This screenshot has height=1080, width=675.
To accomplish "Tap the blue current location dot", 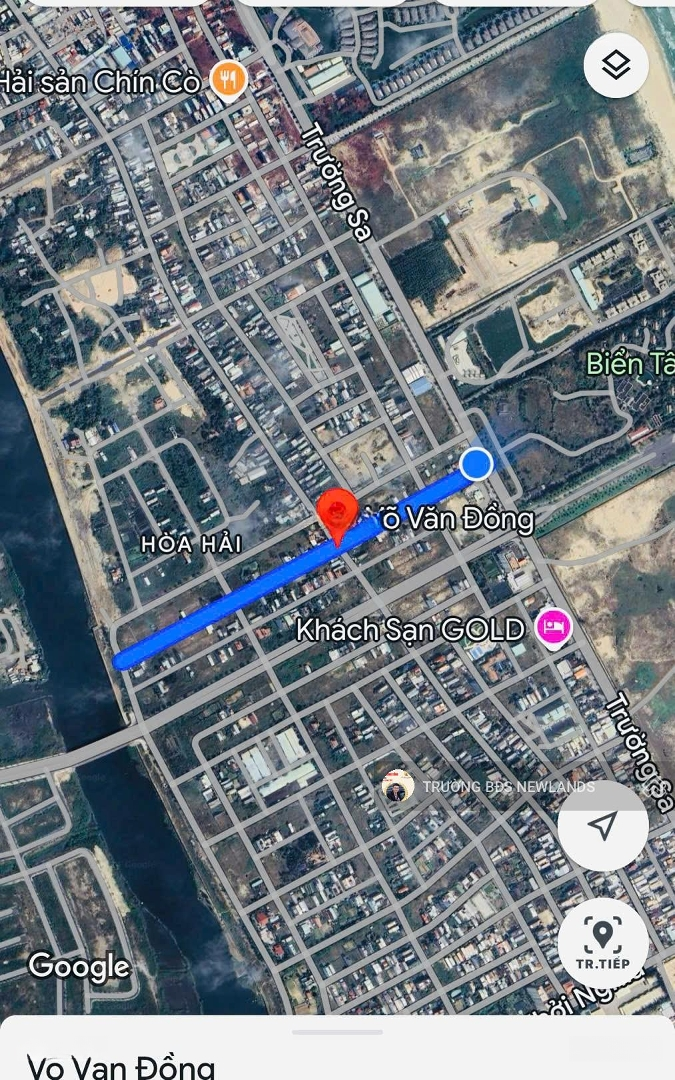I will coord(476,464).
